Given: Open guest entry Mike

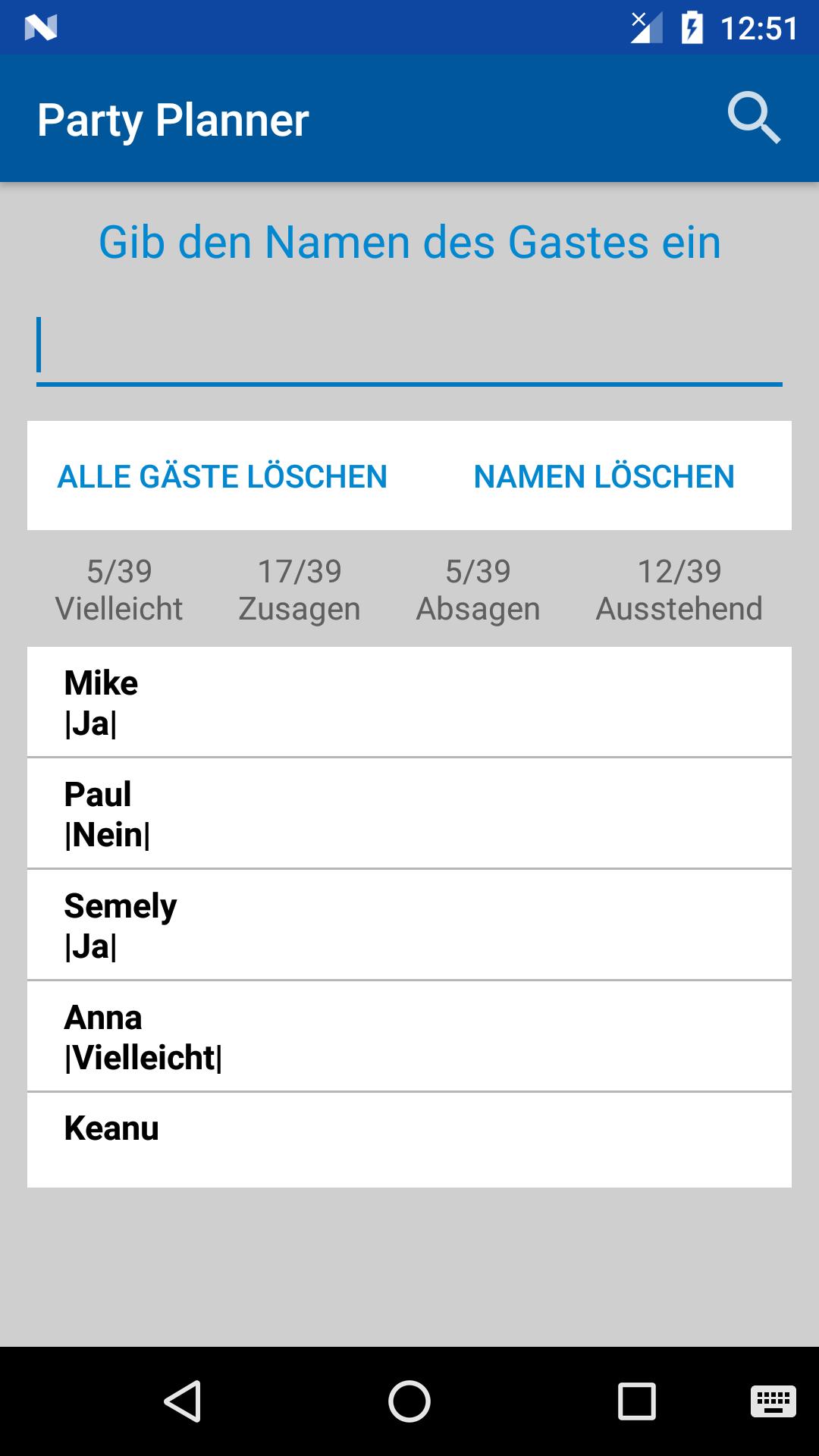Looking at the screenshot, I should pyautogui.click(x=409, y=702).
